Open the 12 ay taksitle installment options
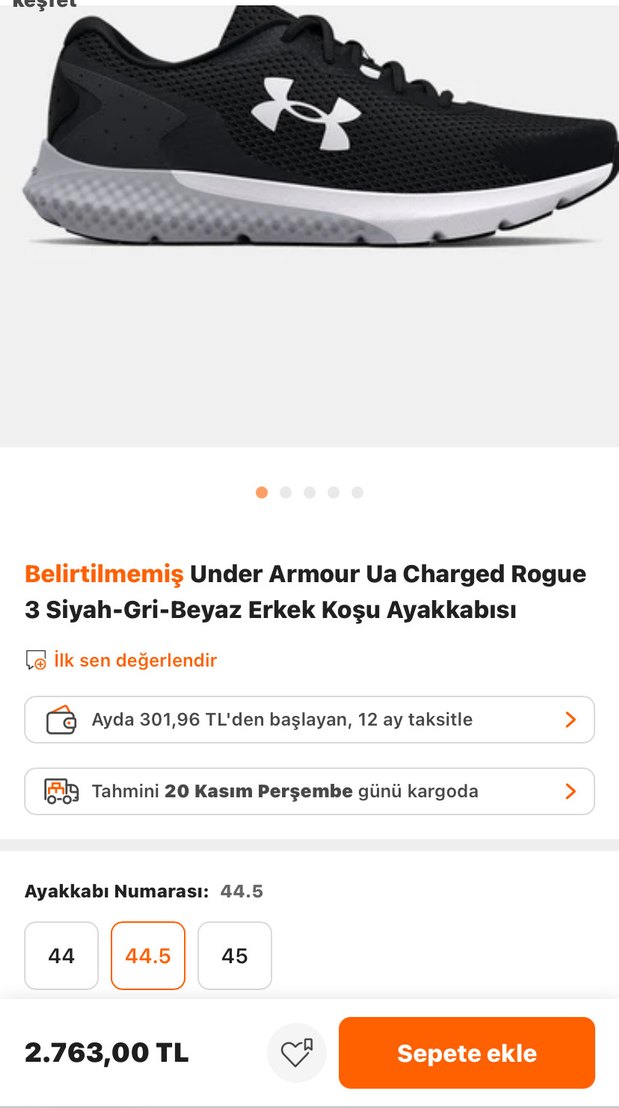The height and width of the screenshot is (1108, 619). 309,720
